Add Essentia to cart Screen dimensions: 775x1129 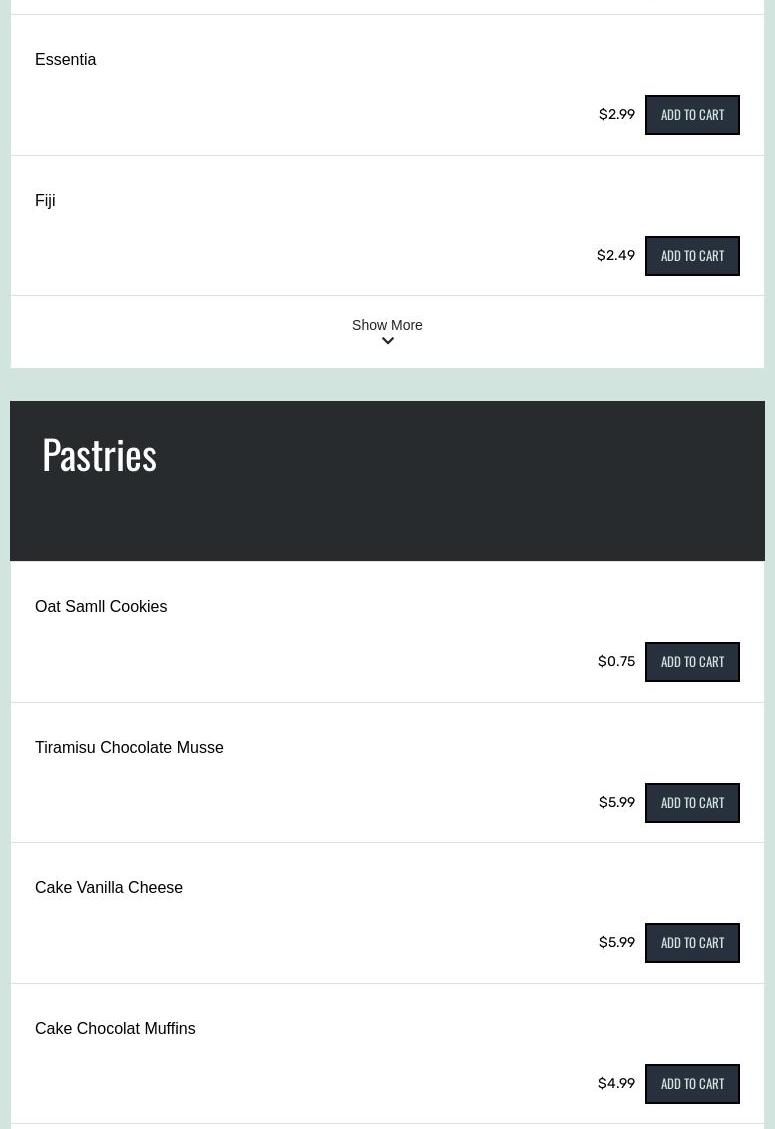(692, 115)
